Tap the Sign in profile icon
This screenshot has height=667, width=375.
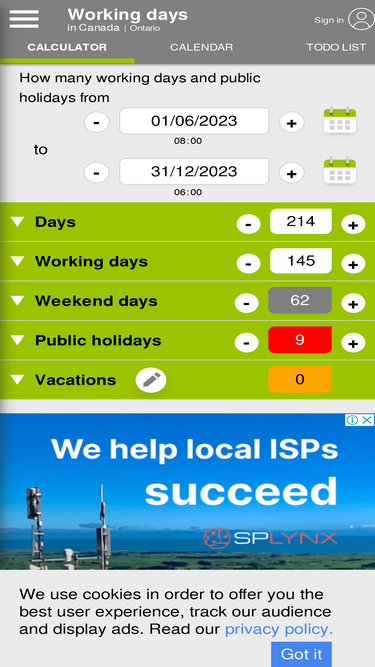click(361, 20)
